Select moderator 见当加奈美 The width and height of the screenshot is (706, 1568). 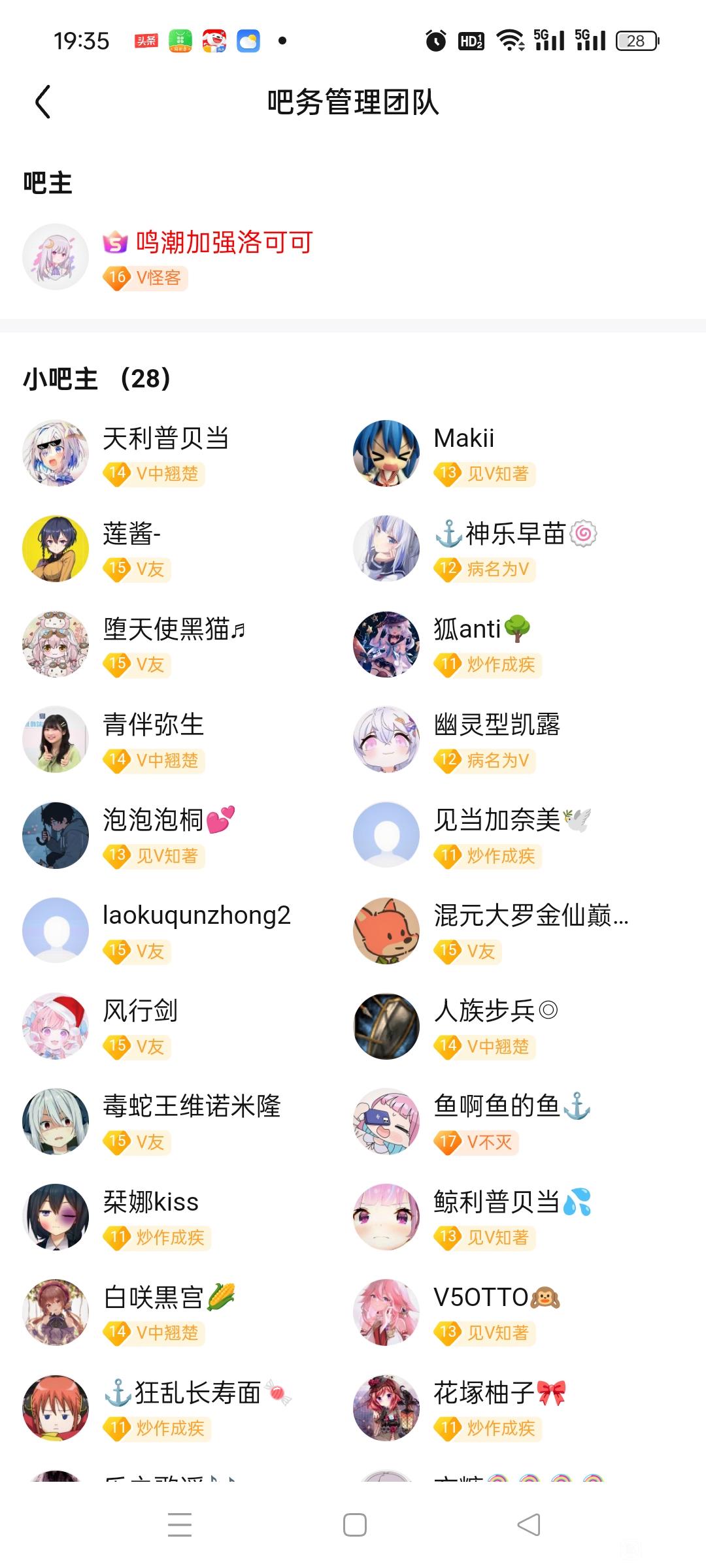[497, 820]
